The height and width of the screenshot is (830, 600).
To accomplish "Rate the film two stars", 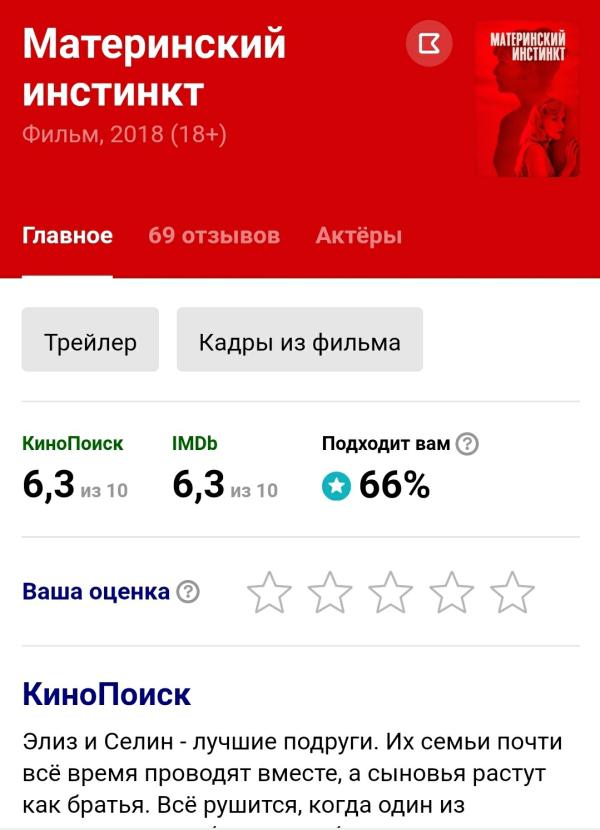I will [329, 592].
